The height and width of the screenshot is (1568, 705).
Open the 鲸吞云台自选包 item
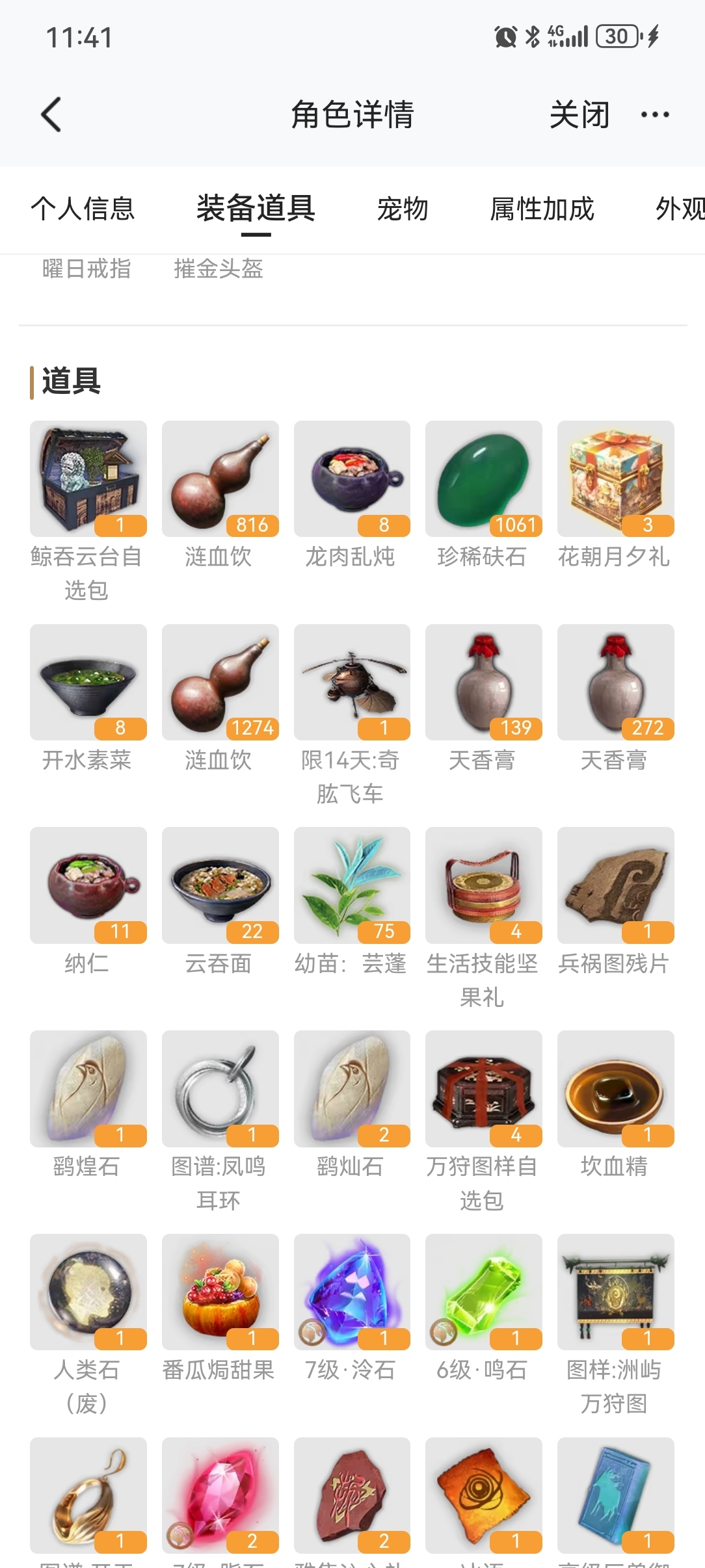[88, 479]
